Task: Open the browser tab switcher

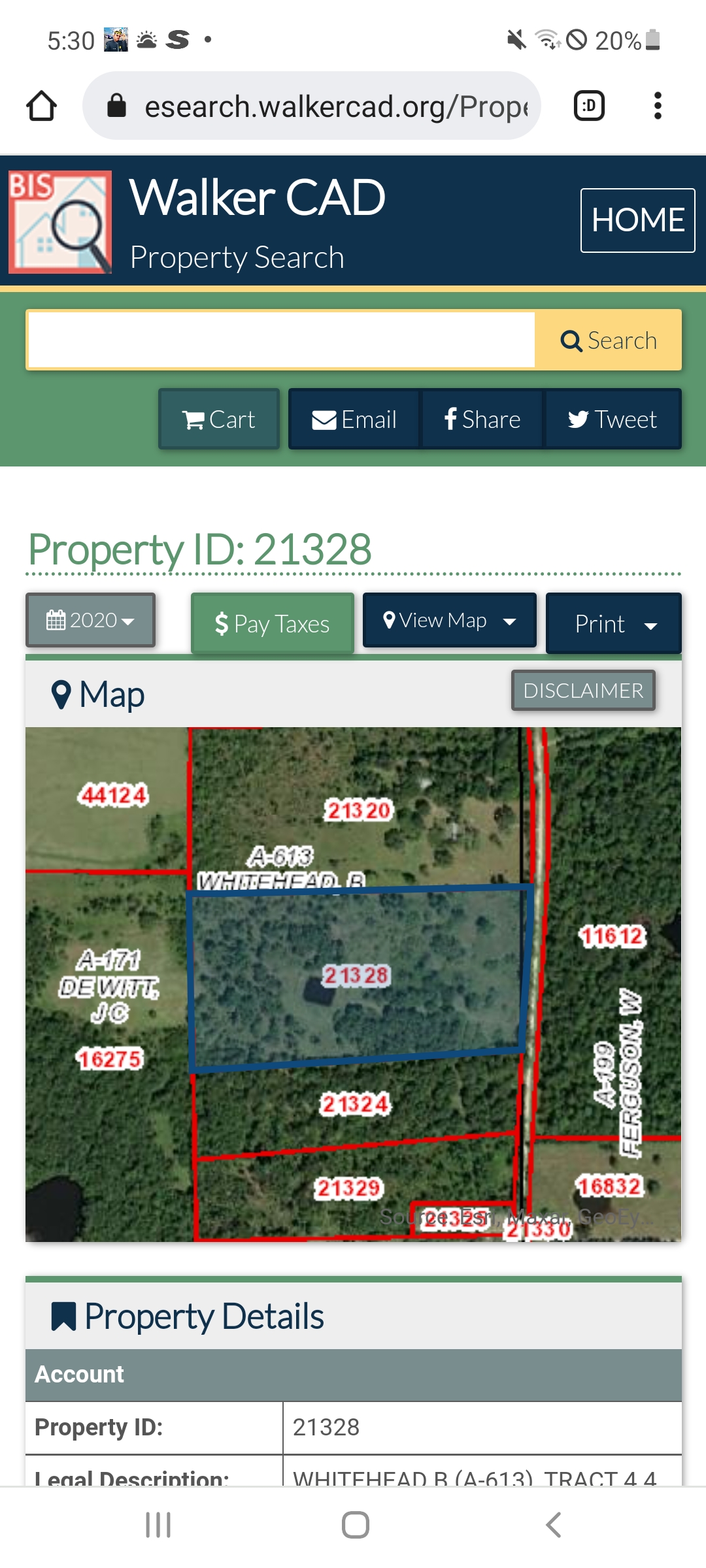Action: pos(589,106)
